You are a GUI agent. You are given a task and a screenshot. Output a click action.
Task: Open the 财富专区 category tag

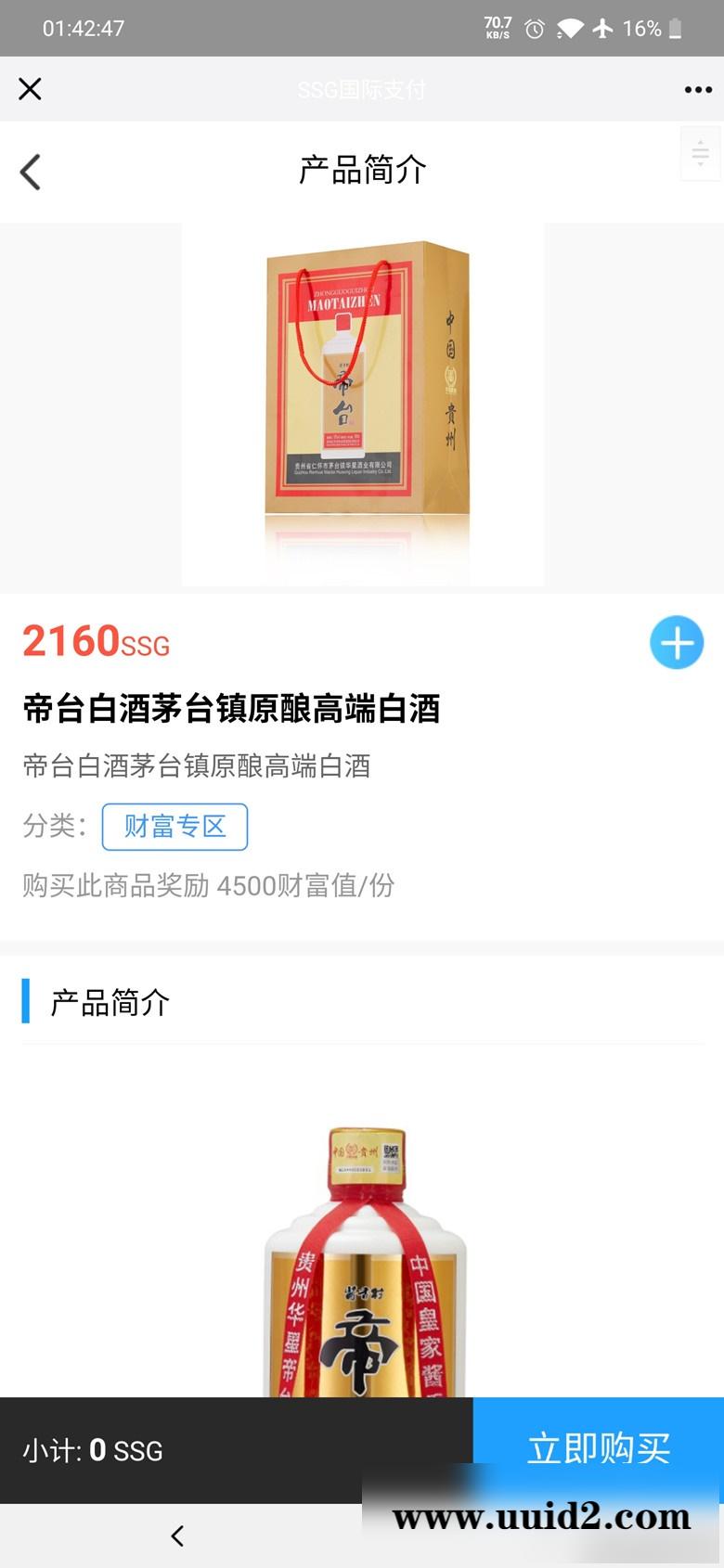(x=175, y=827)
